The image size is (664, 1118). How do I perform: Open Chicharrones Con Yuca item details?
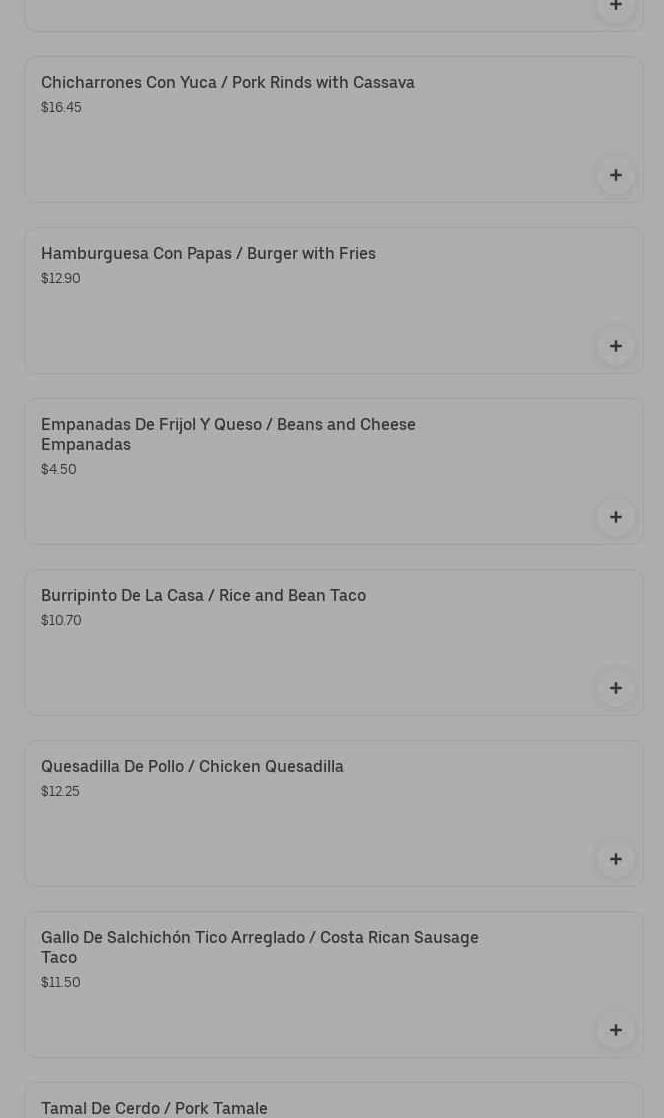pos(228,83)
